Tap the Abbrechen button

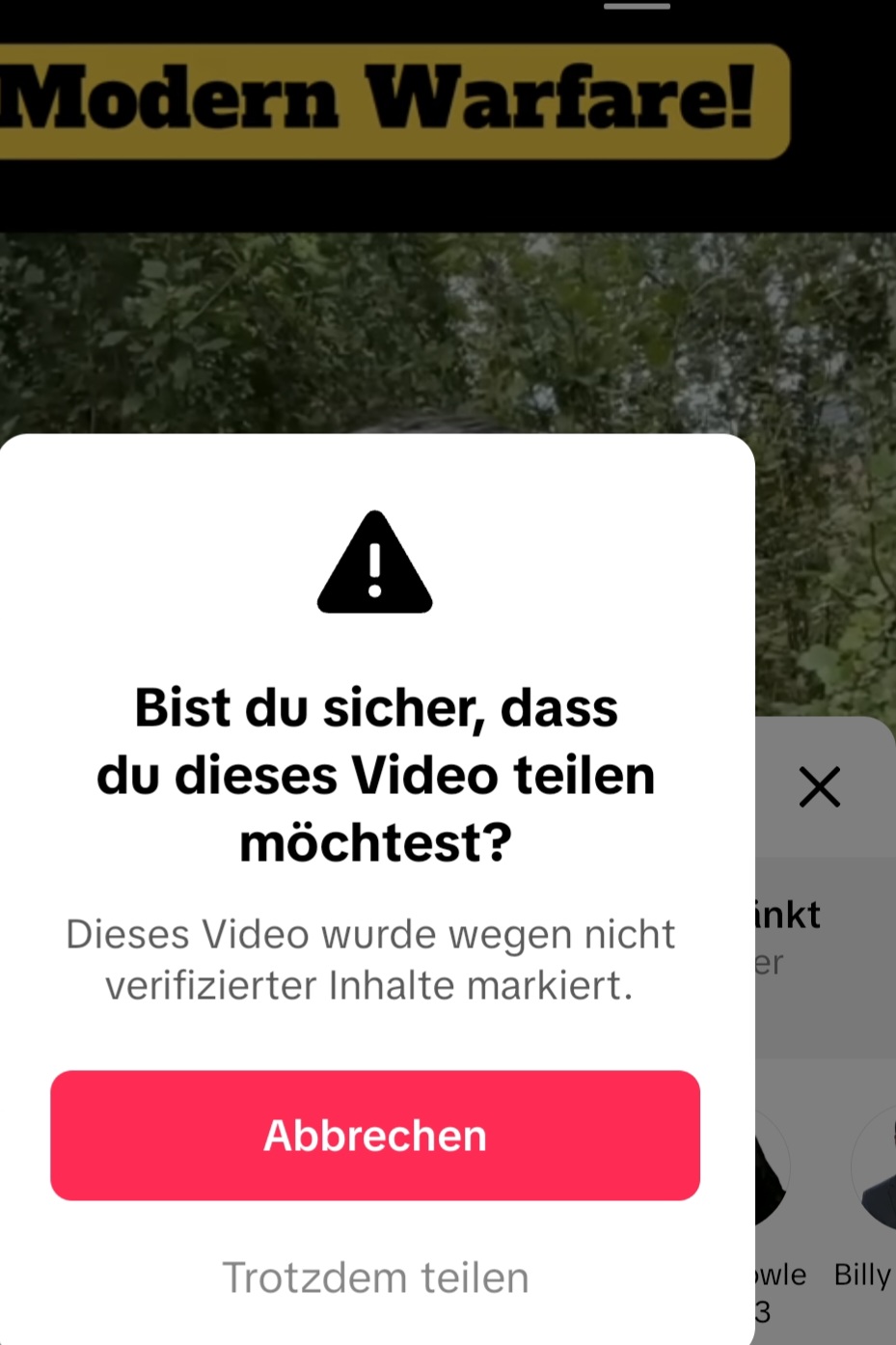tap(375, 1136)
